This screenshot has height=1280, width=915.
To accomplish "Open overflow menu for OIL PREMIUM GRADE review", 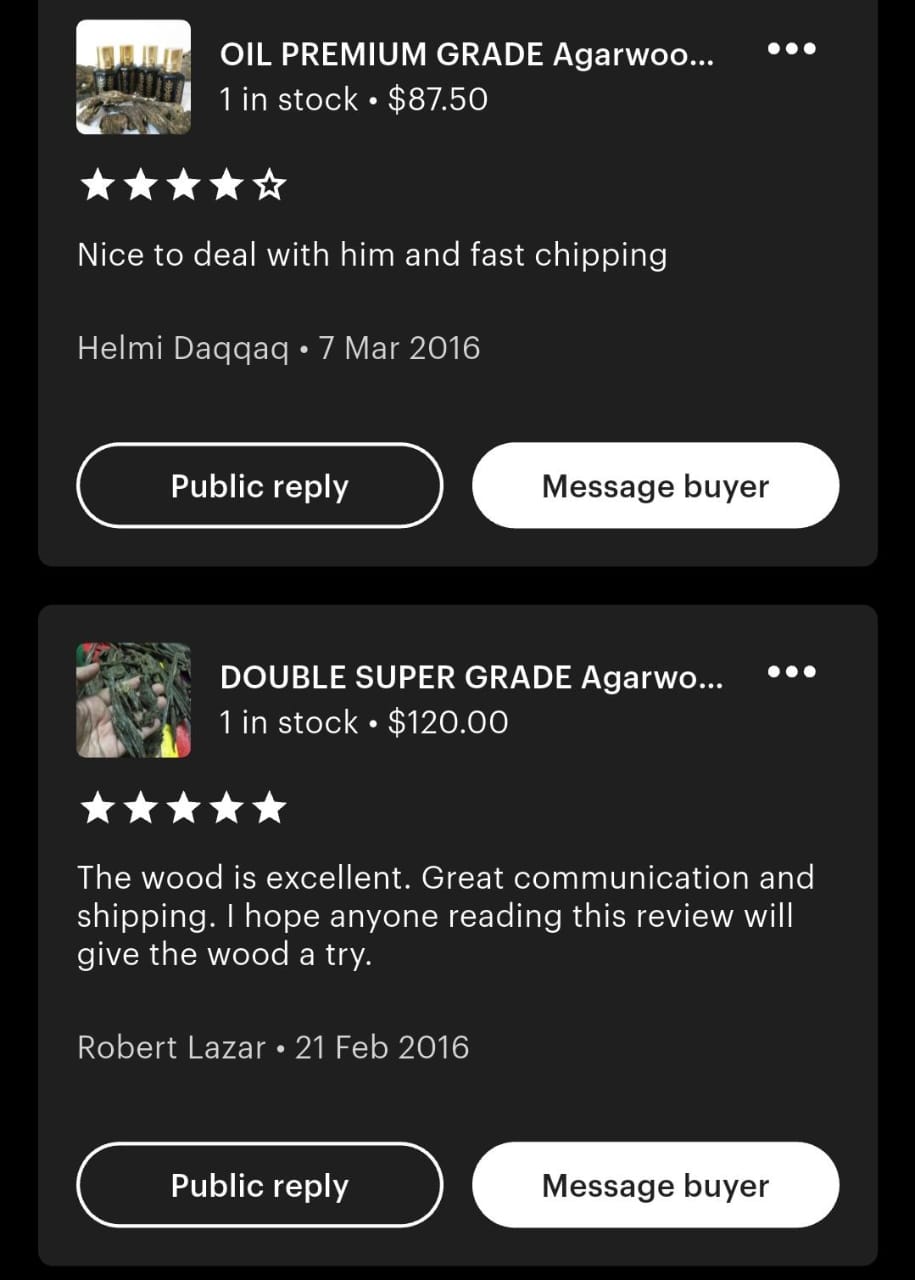I will point(791,49).
